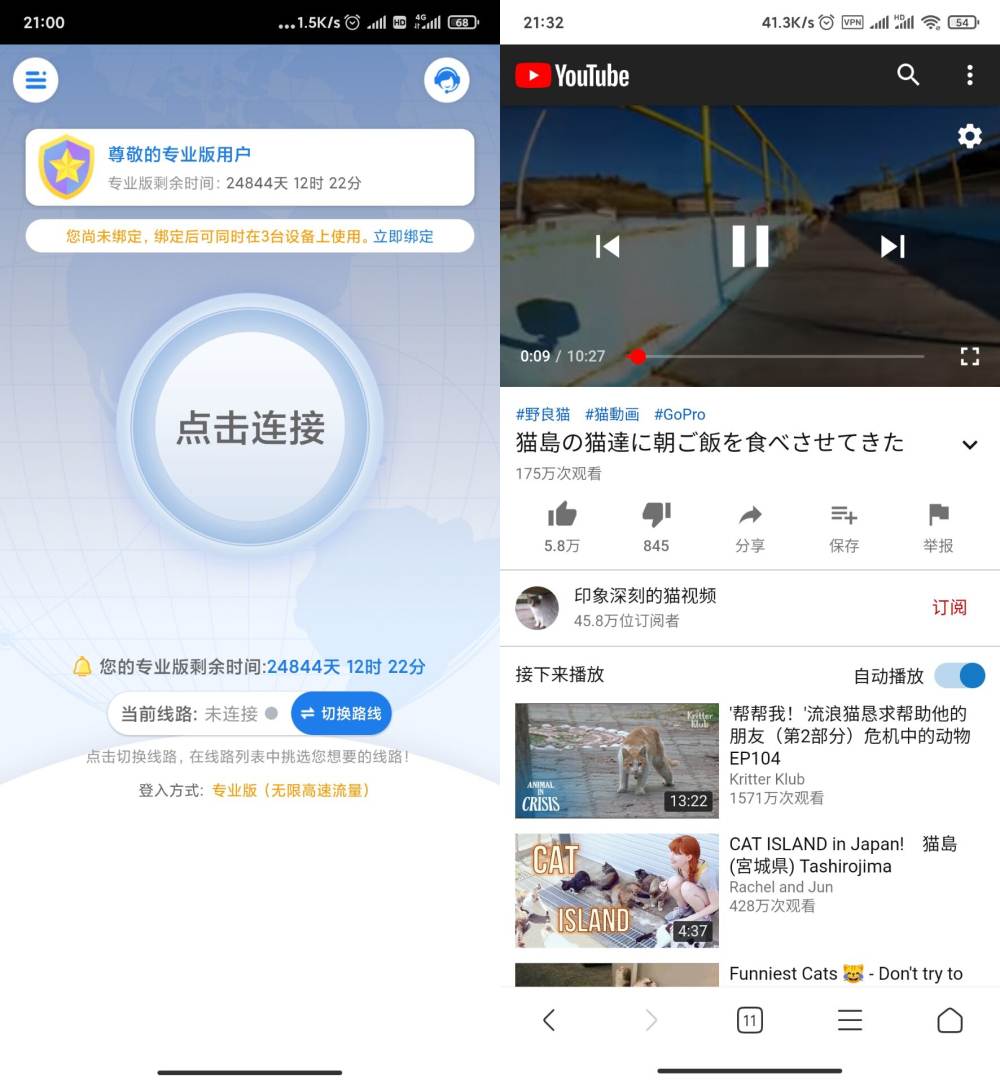This screenshot has width=1000, height=1083.
Task: Tap the big 点击连接 connect button
Action: click(x=250, y=428)
